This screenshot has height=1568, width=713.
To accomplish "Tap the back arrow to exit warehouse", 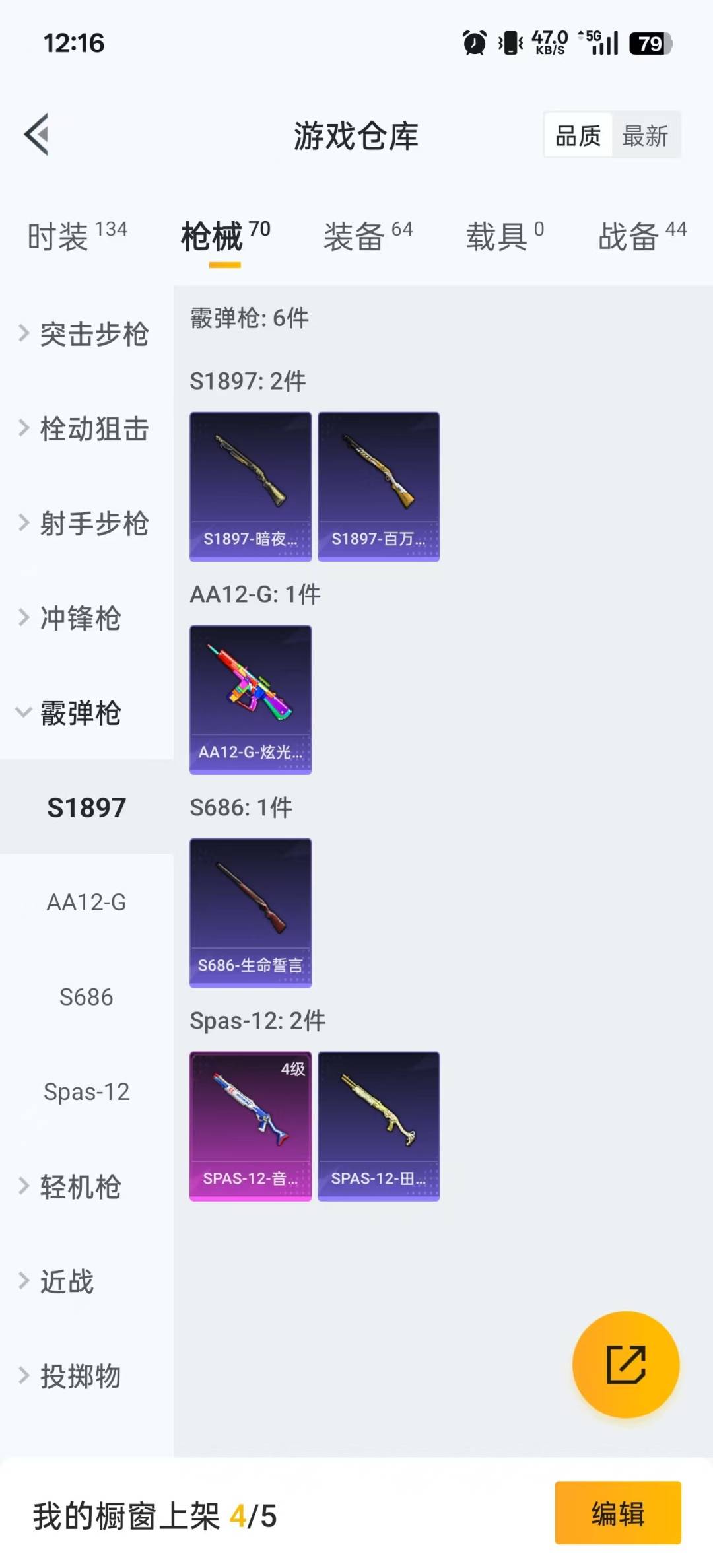I will pyautogui.click(x=36, y=133).
